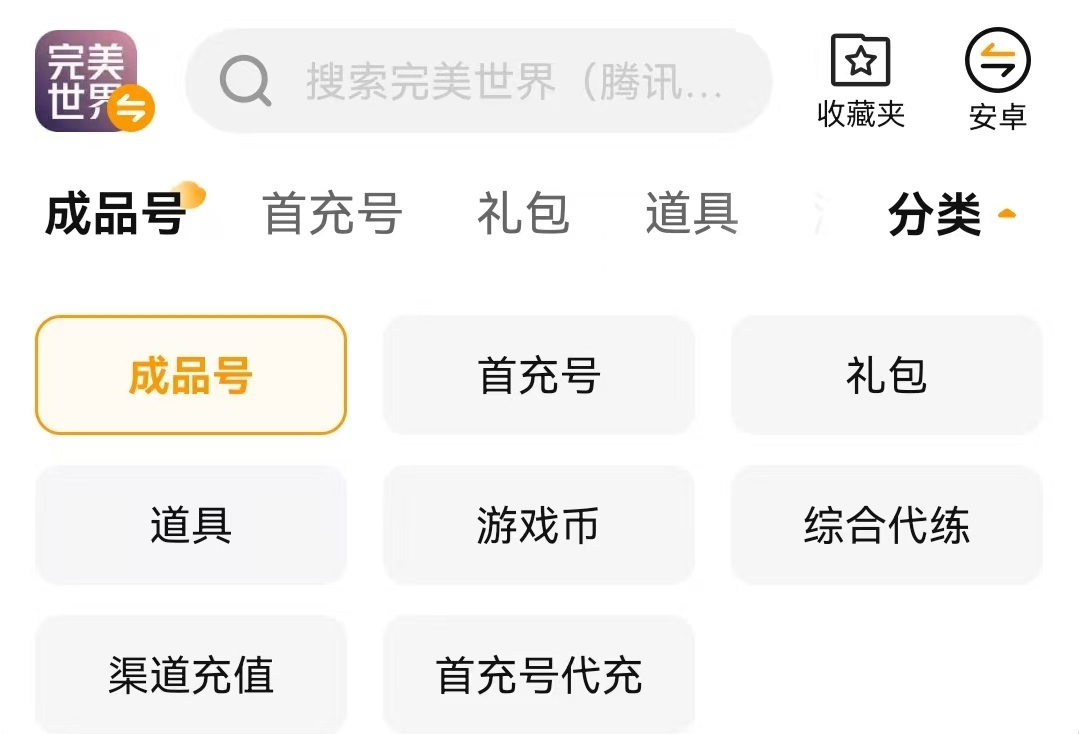Select the 首充号代充 category chip
The width and height of the screenshot is (1079, 734).
click(x=539, y=674)
